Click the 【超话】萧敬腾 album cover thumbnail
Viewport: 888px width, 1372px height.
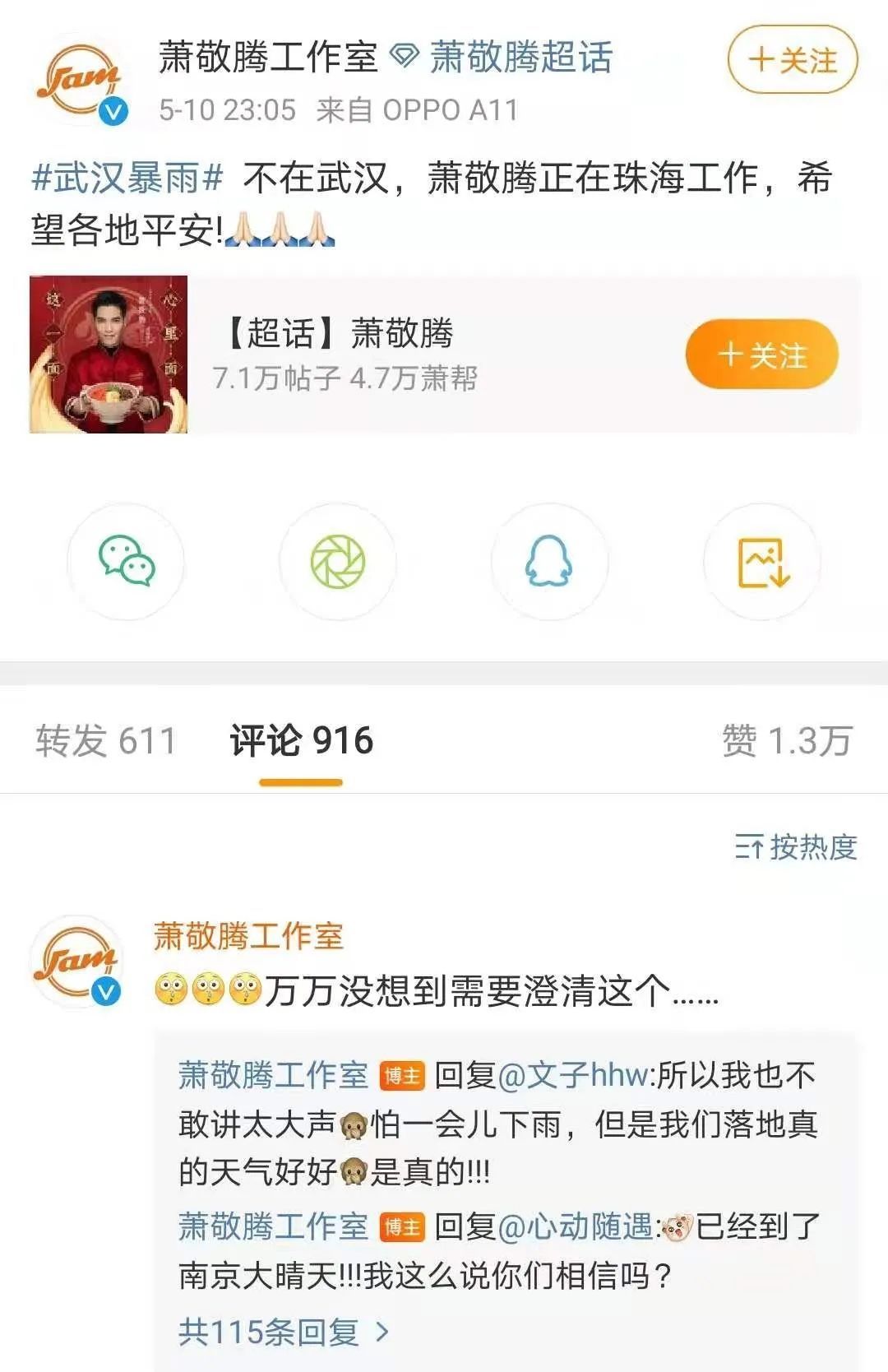click(x=109, y=355)
